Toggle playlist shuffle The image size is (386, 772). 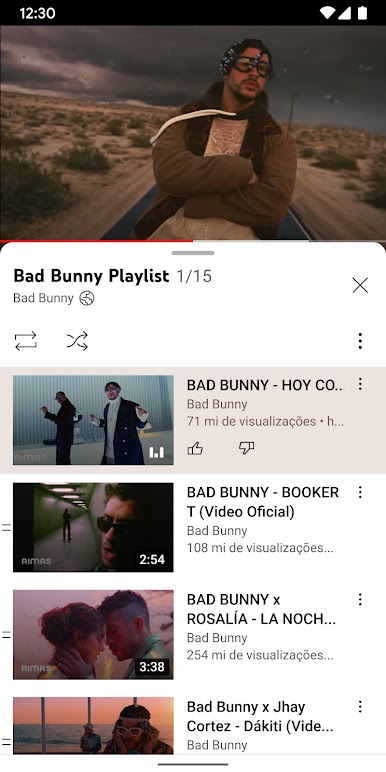77,341
